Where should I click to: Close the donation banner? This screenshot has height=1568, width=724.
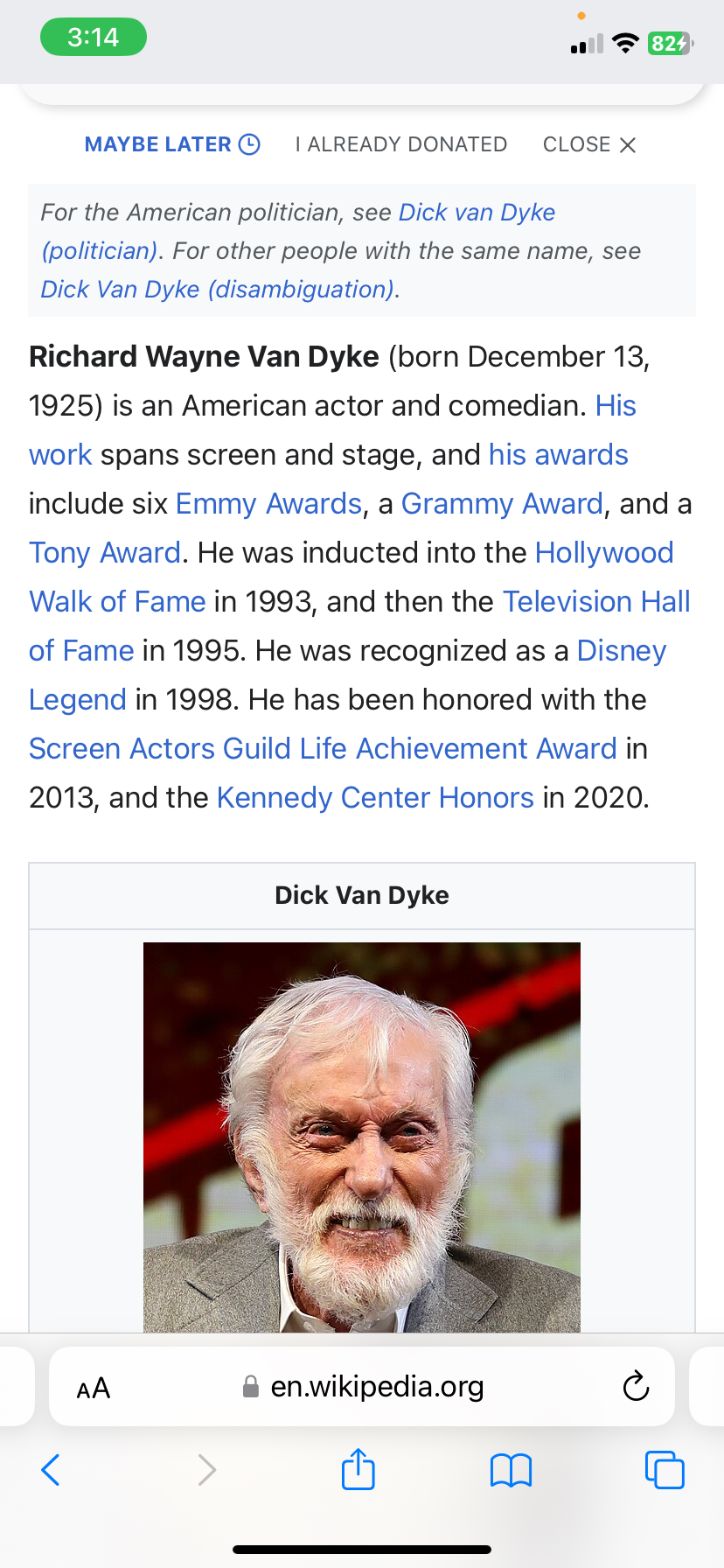click(x=588, y=144)
